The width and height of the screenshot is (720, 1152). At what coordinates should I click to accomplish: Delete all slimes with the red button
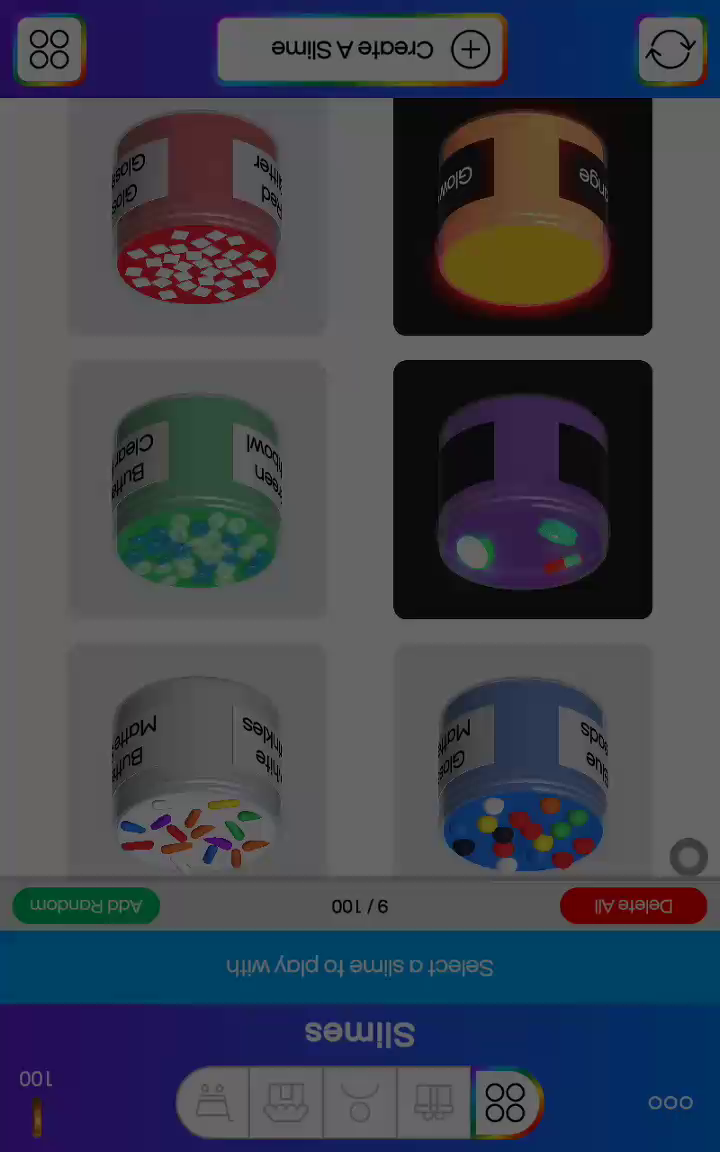[633, 906]
